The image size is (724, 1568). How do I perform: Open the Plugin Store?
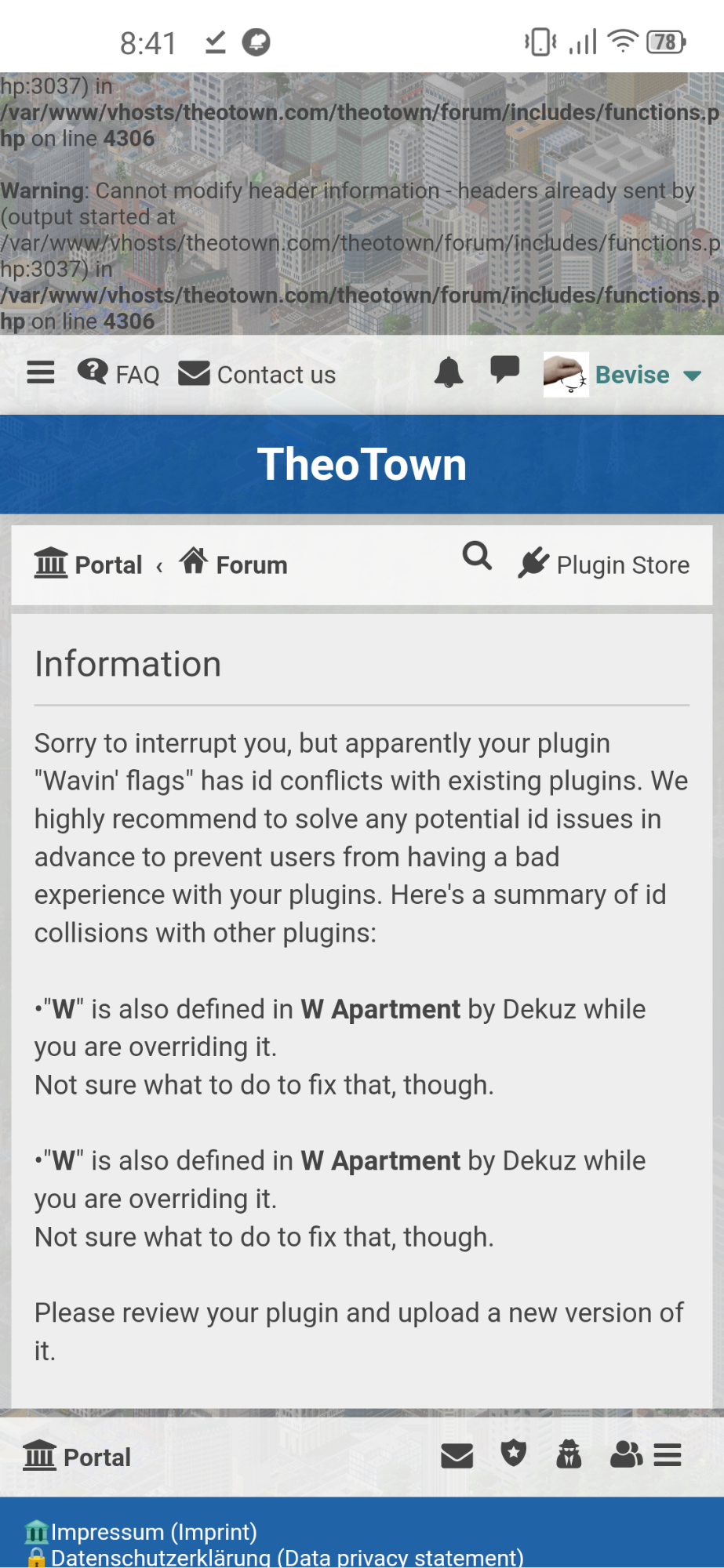604,564
